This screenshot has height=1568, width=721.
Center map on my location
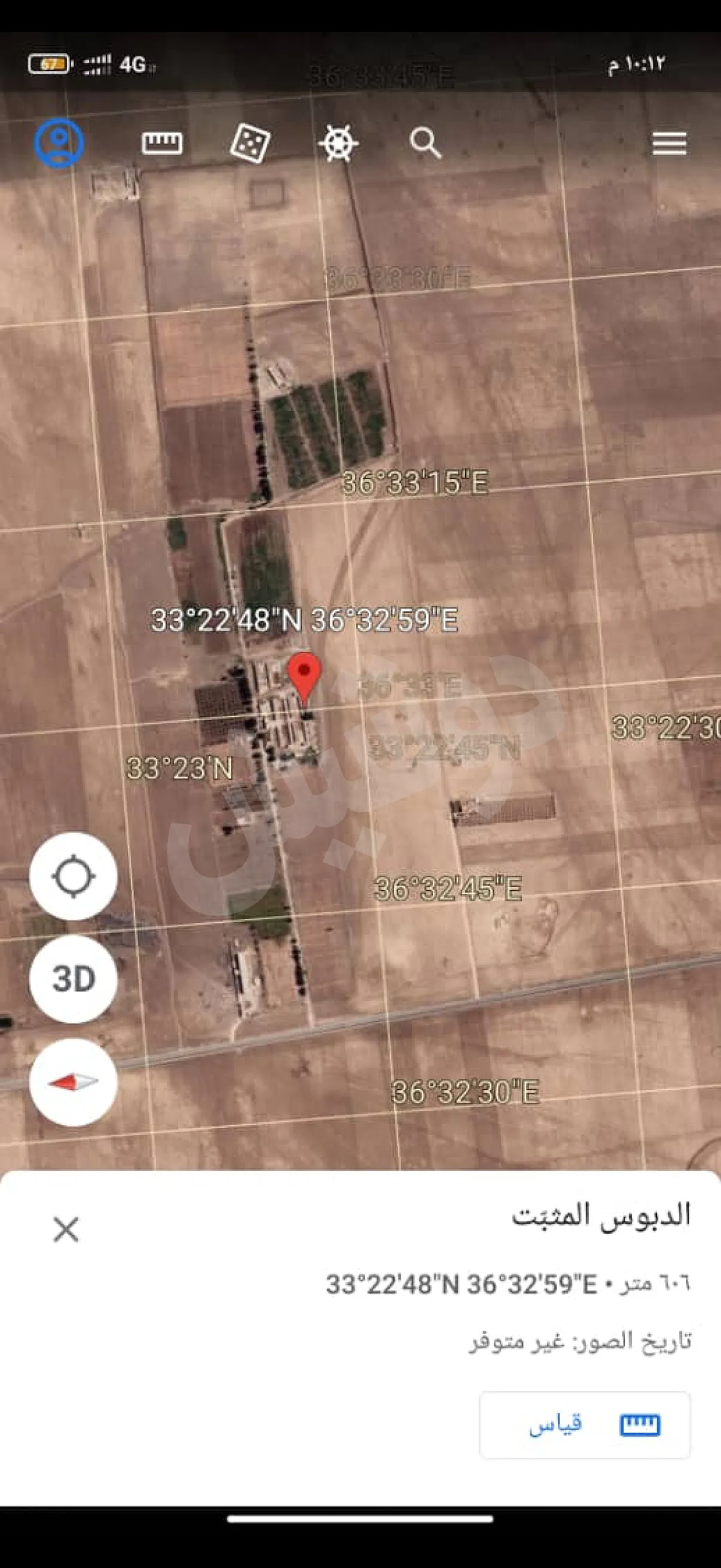[74, 877]
